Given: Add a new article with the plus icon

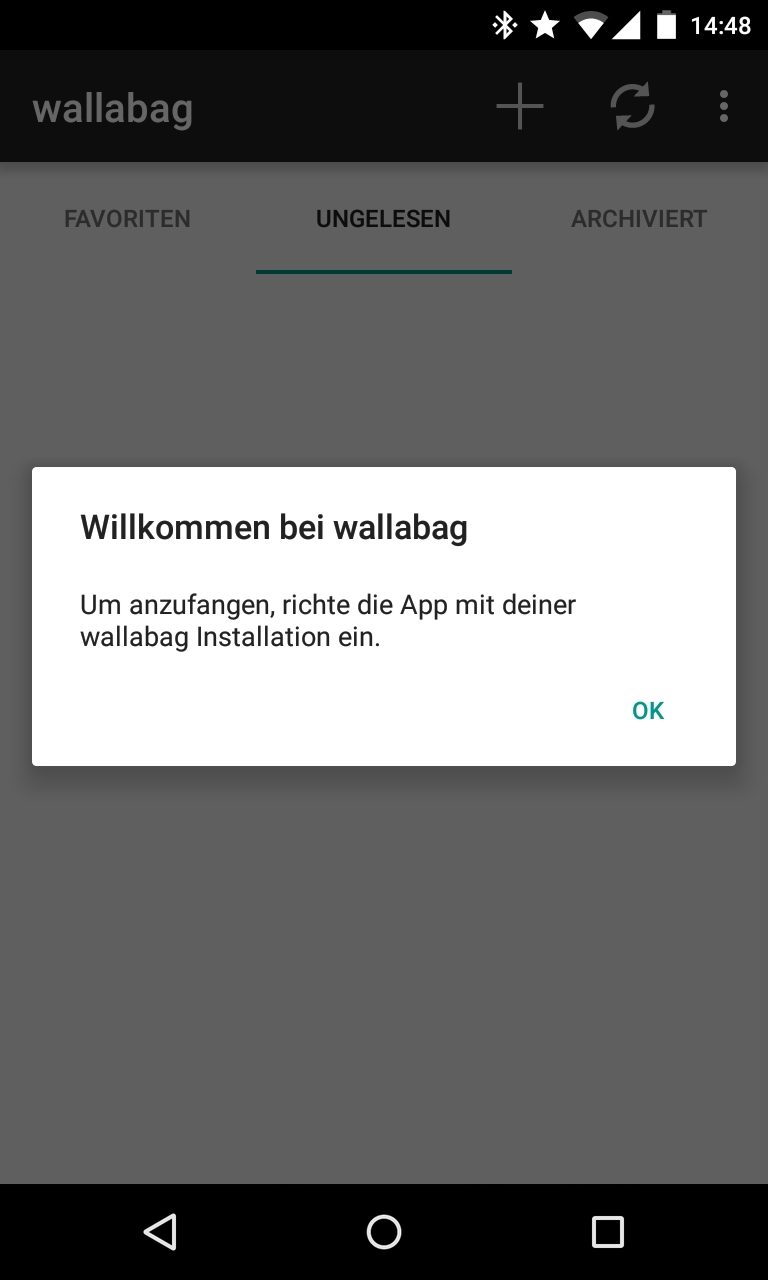Looking at the screenshot, I should pyautogui.click(x=520, y=106).
